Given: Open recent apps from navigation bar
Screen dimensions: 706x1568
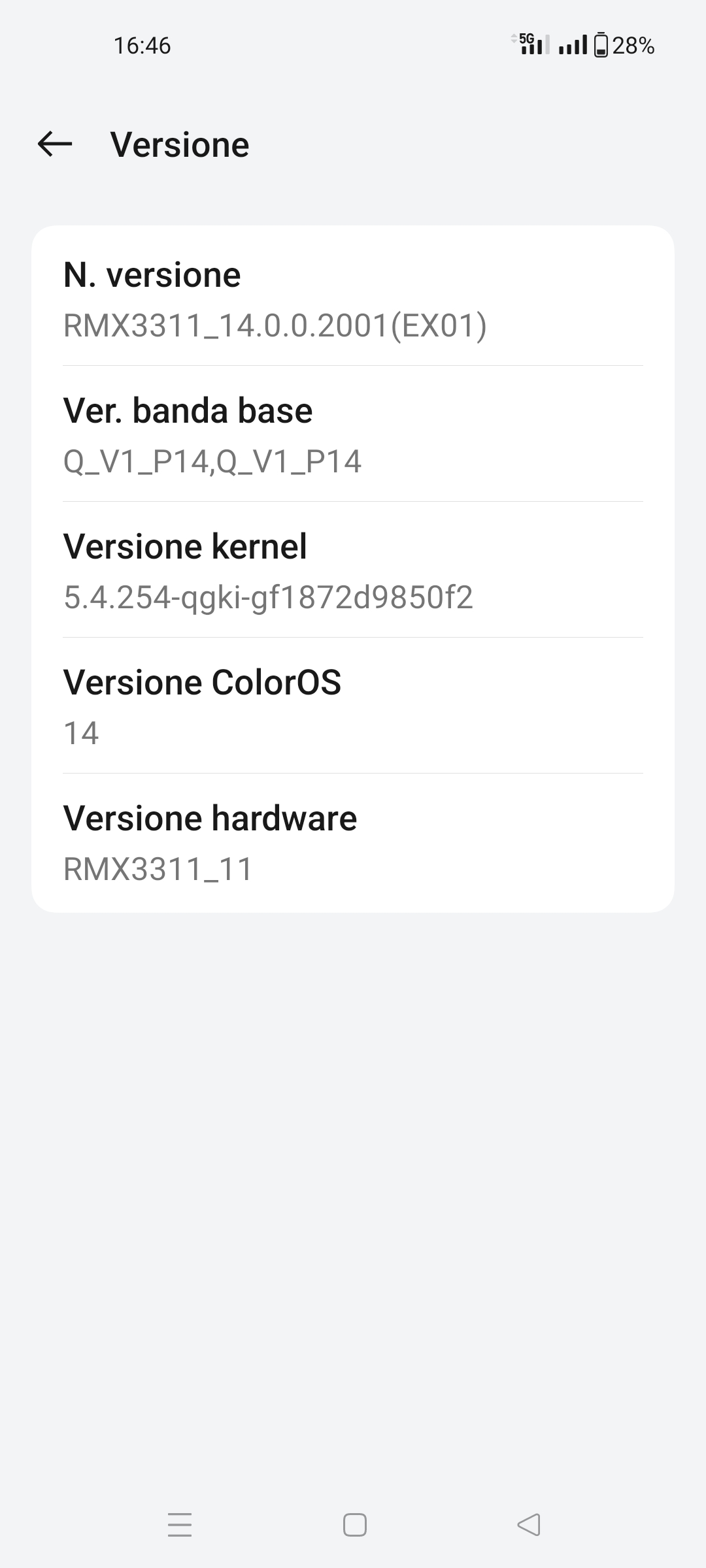Looking at the screenshot, I should pyautogui.click(x=180, y=1526).
